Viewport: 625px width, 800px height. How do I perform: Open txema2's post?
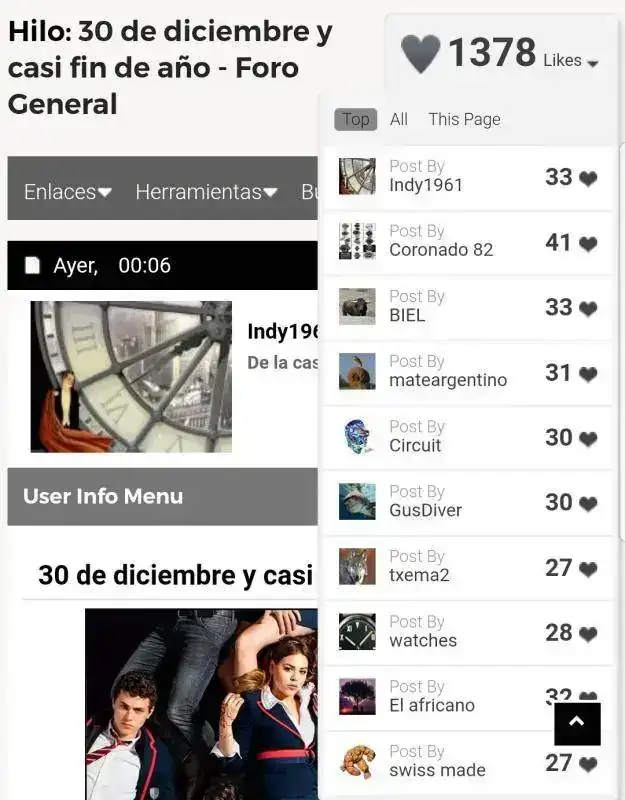(467, 567)
